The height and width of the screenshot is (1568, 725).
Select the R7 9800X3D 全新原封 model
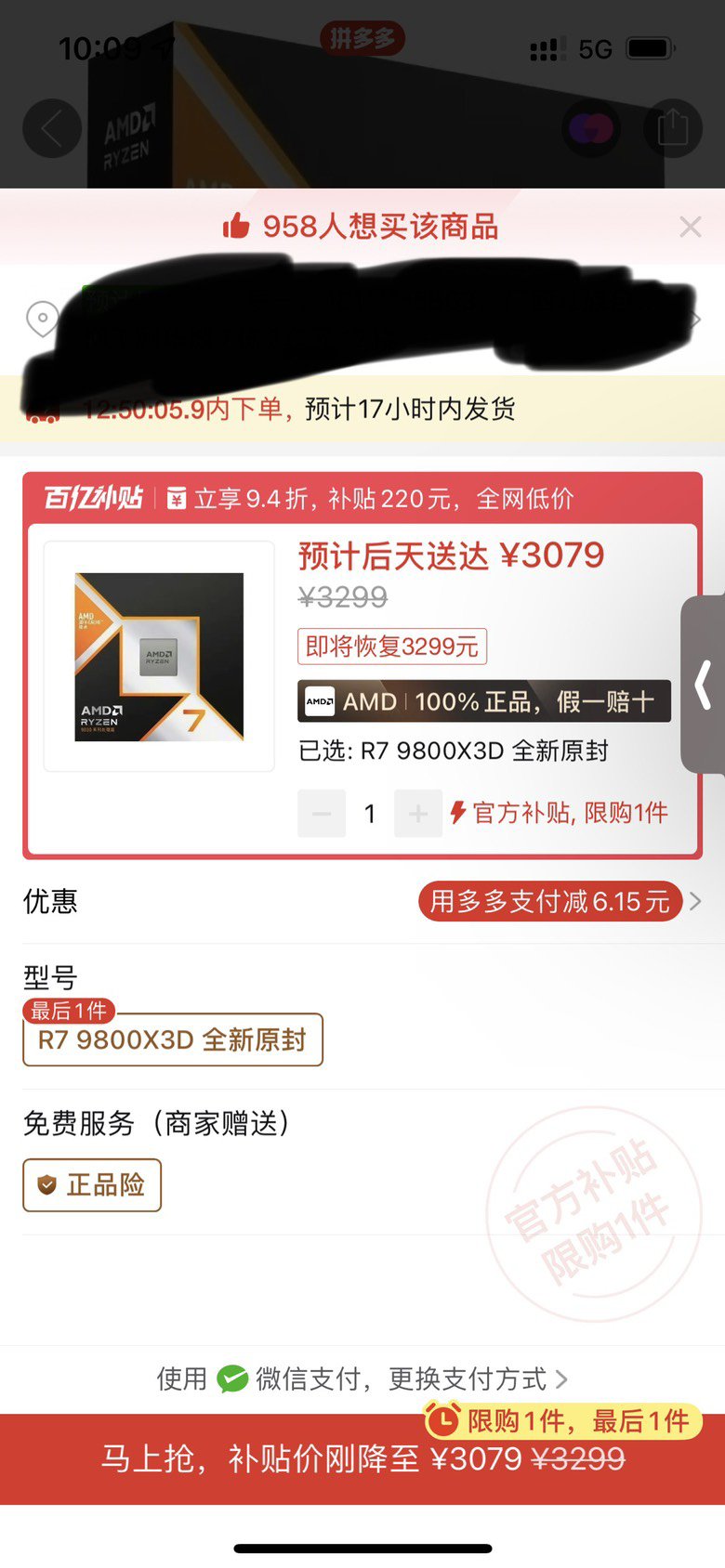[172, 1039]
